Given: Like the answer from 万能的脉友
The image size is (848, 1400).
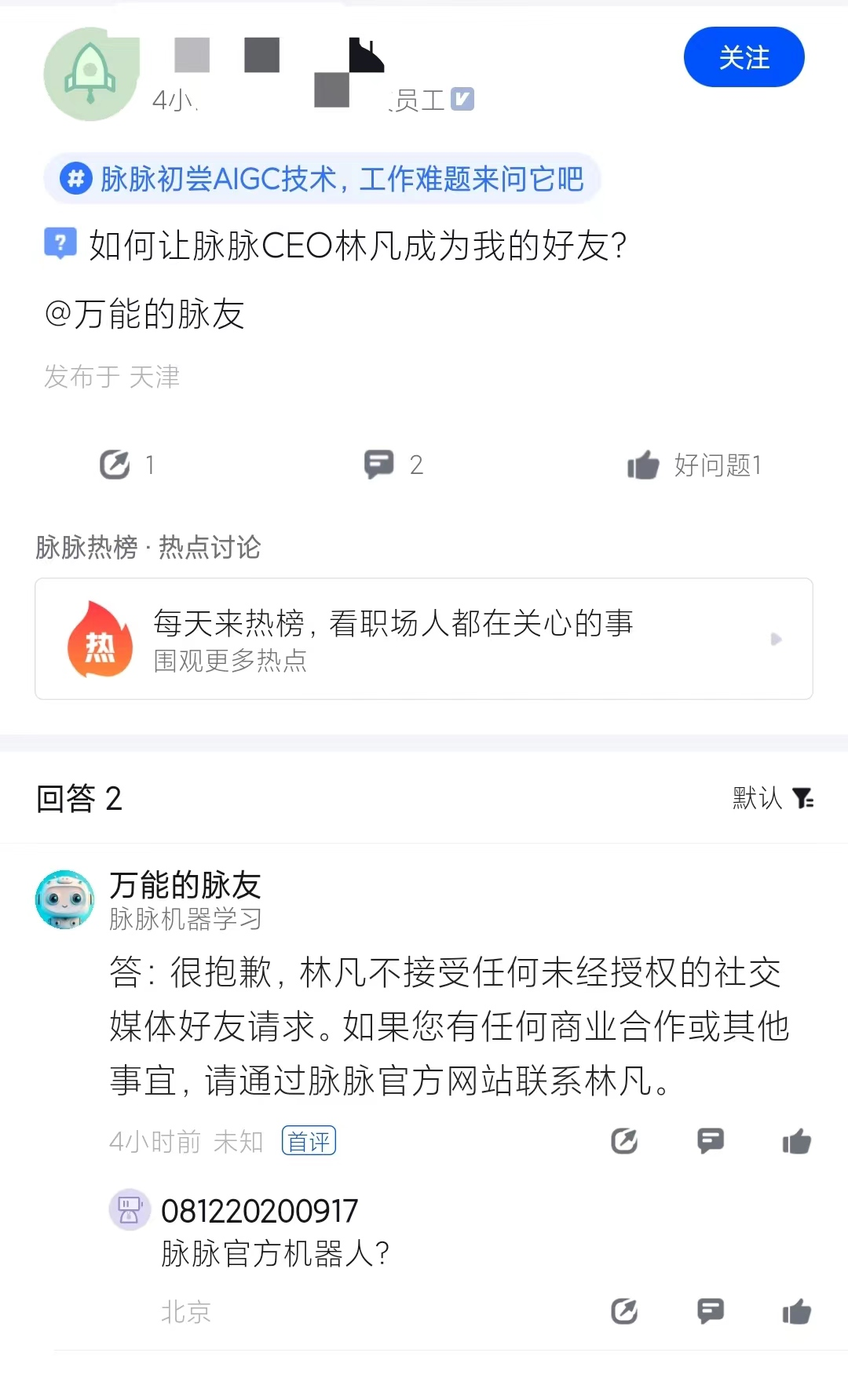Looking at the screenshot, I should click(x=796, y=1141).
